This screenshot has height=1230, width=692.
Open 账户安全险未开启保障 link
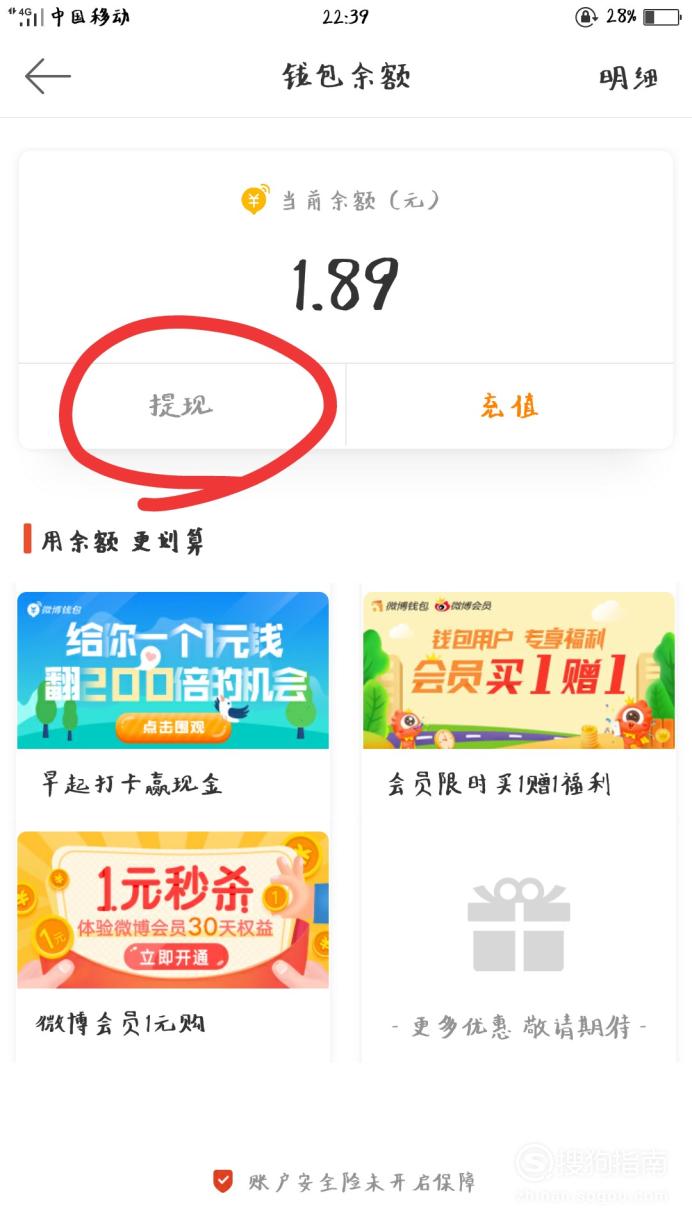[x=344, y=1182]
